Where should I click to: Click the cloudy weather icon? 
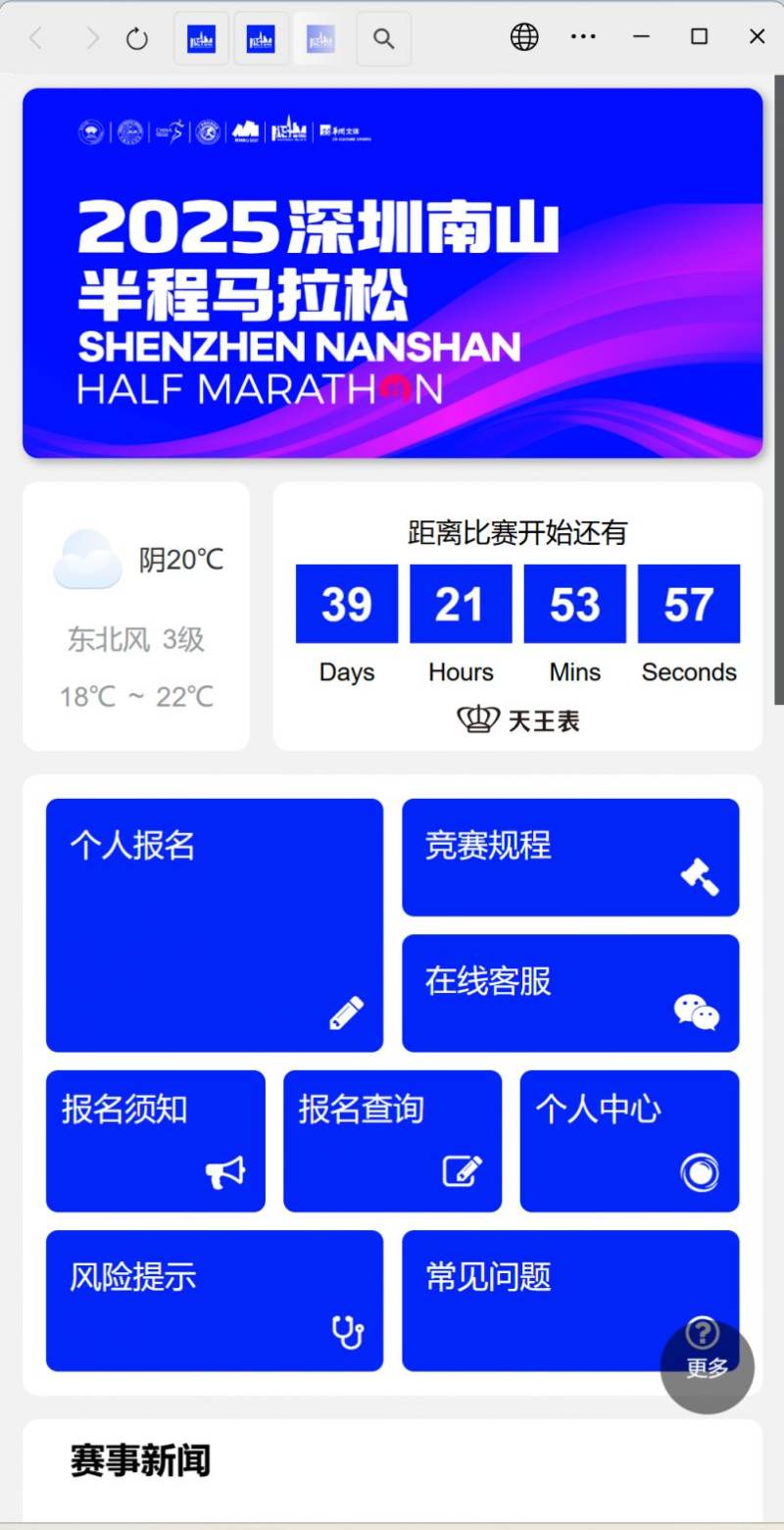pyautogui.click(x=87, y=557)
